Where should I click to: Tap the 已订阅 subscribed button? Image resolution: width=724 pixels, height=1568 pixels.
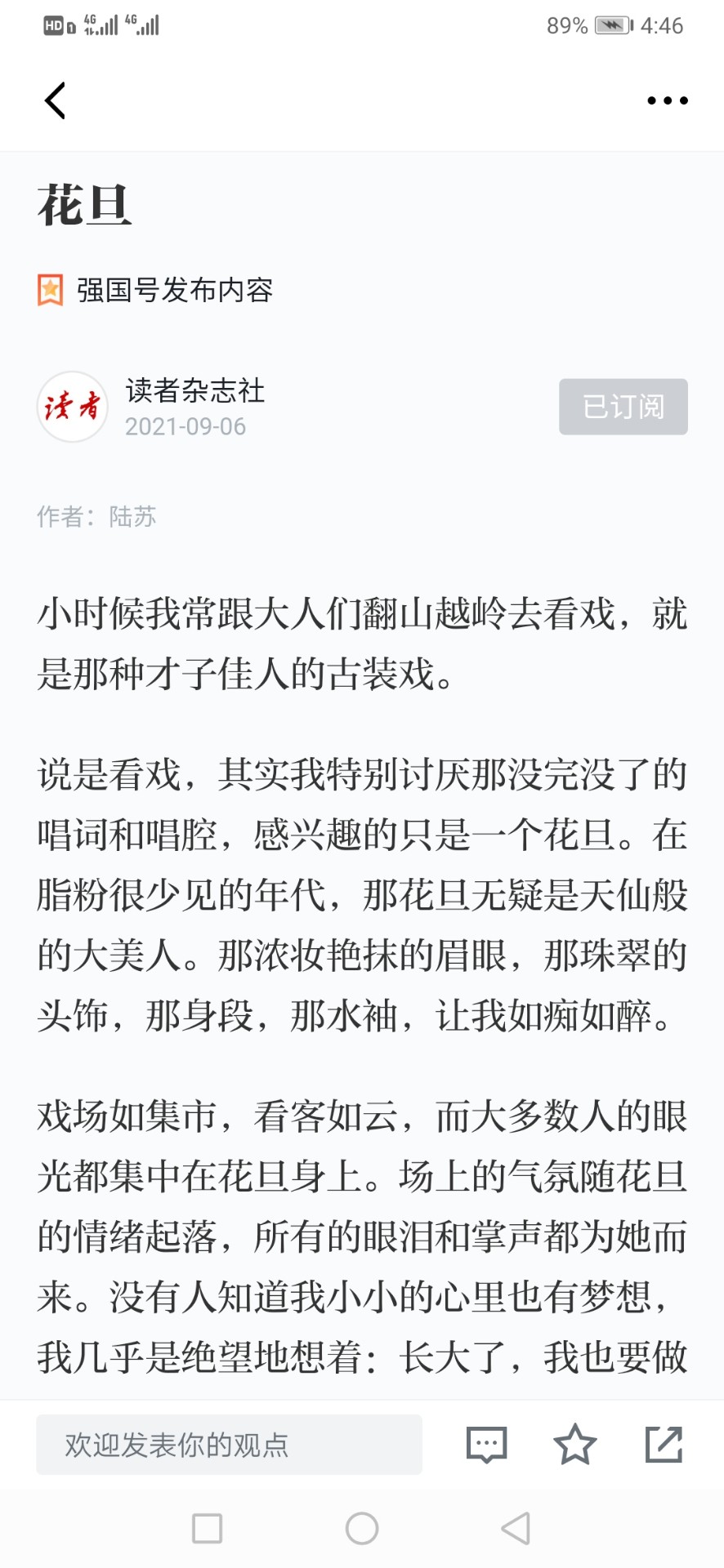tap(623, 407)
